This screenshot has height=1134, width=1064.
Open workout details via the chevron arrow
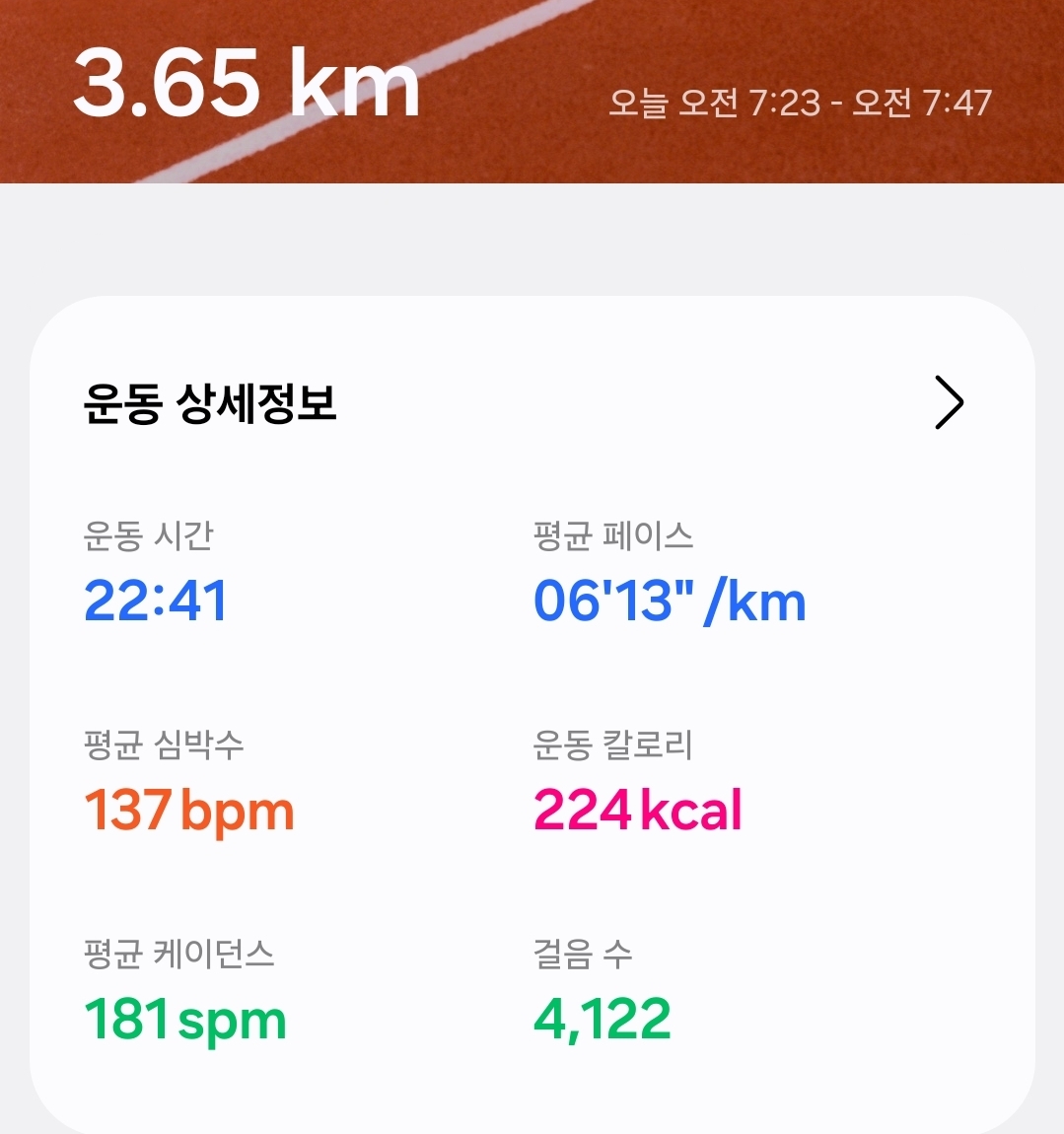[x=950, y=401]
